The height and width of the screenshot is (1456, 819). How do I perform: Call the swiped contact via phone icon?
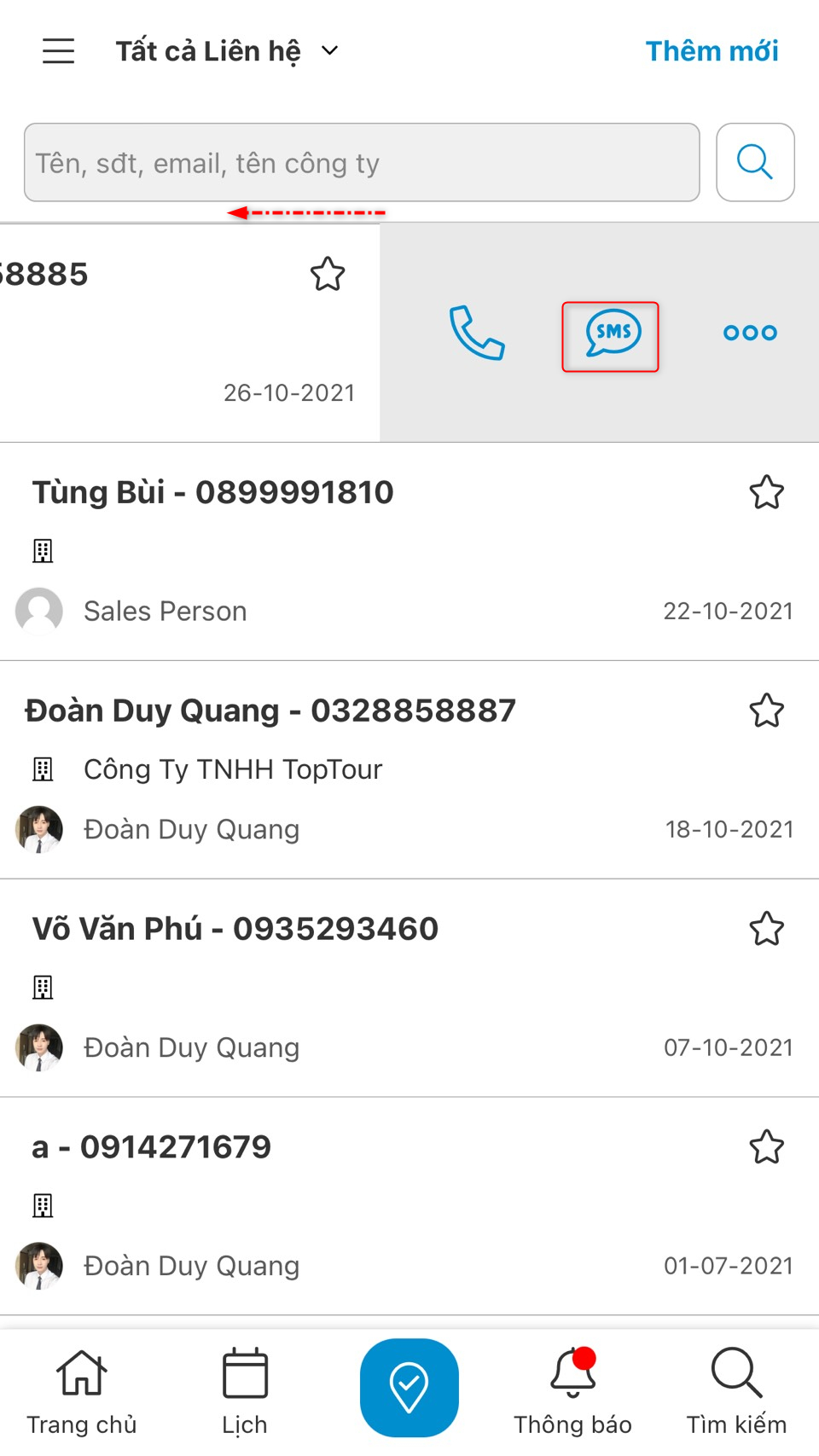(x=477, y=333)
